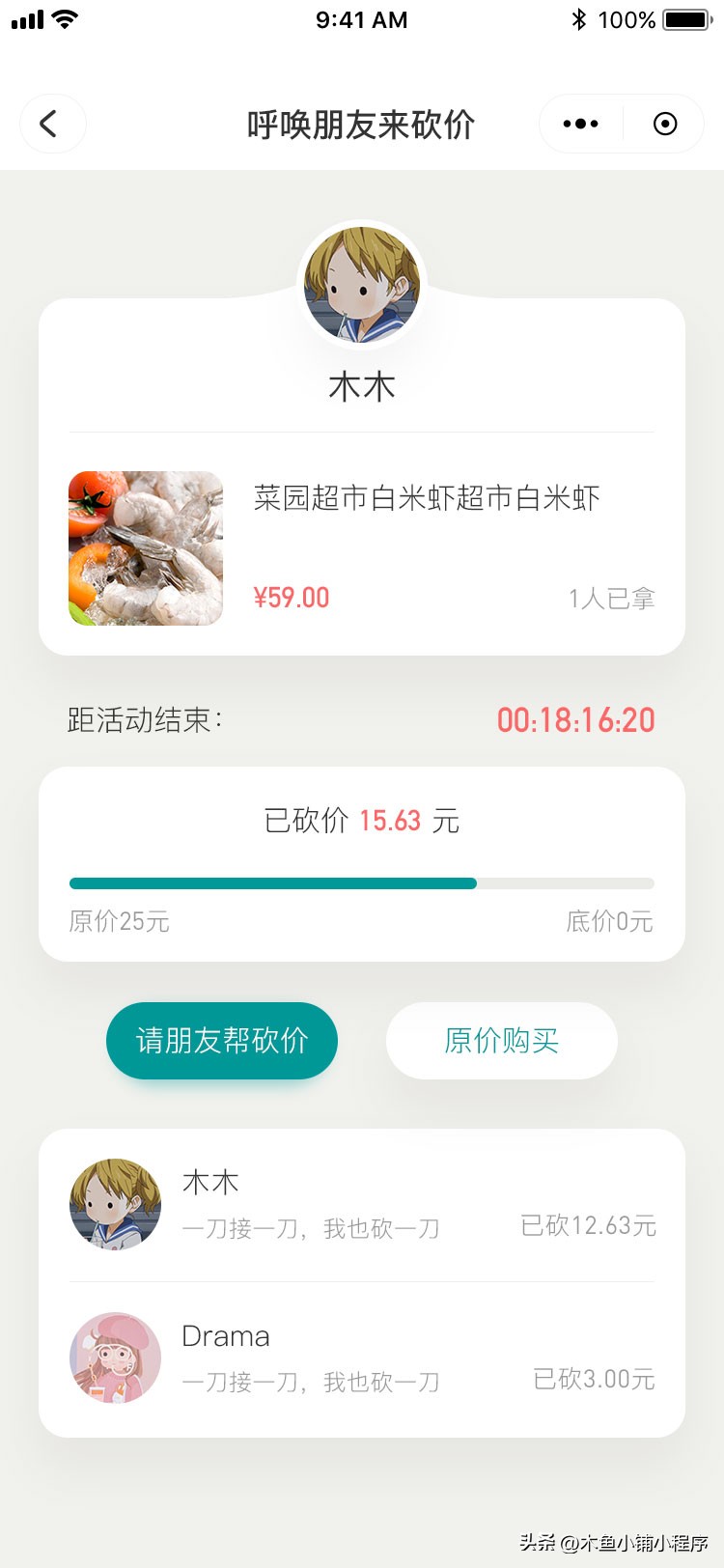This screenshot has width=724, height=1568.
Task: Open the shrimp product thumbnail image
Action: pyautogui.click(x=145, y=547)
